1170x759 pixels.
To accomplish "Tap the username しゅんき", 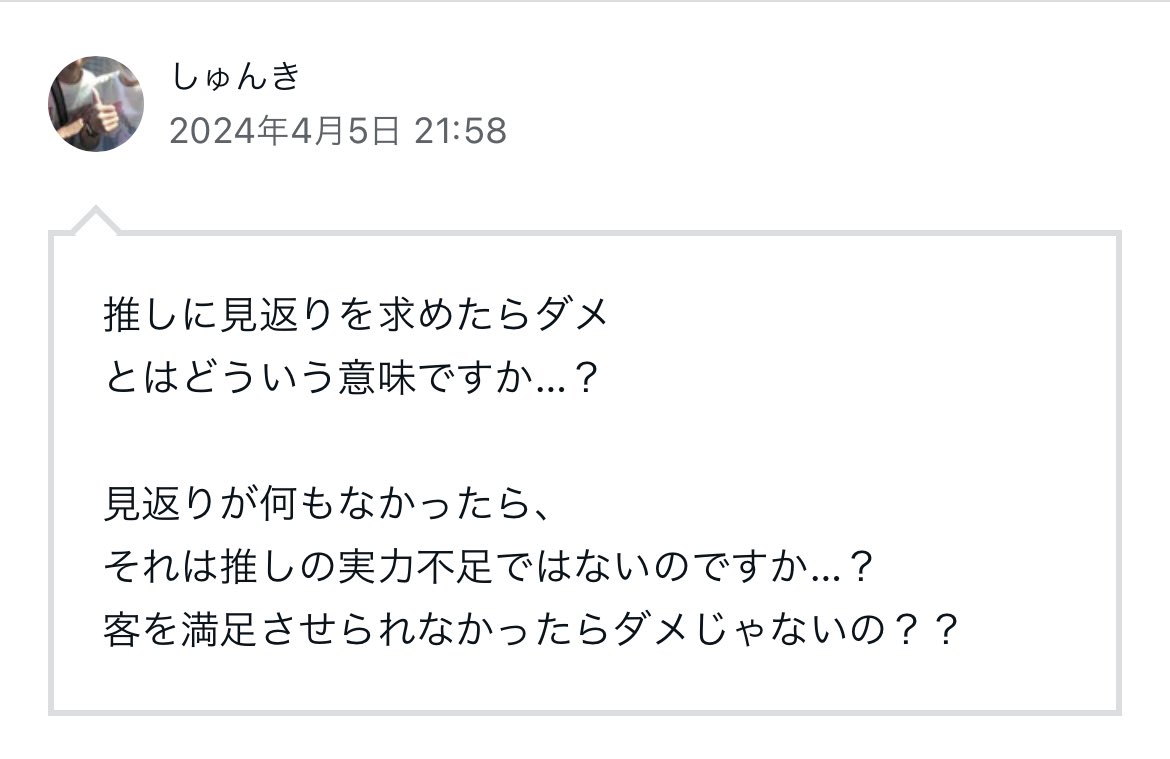I will [x=235, y=78].
